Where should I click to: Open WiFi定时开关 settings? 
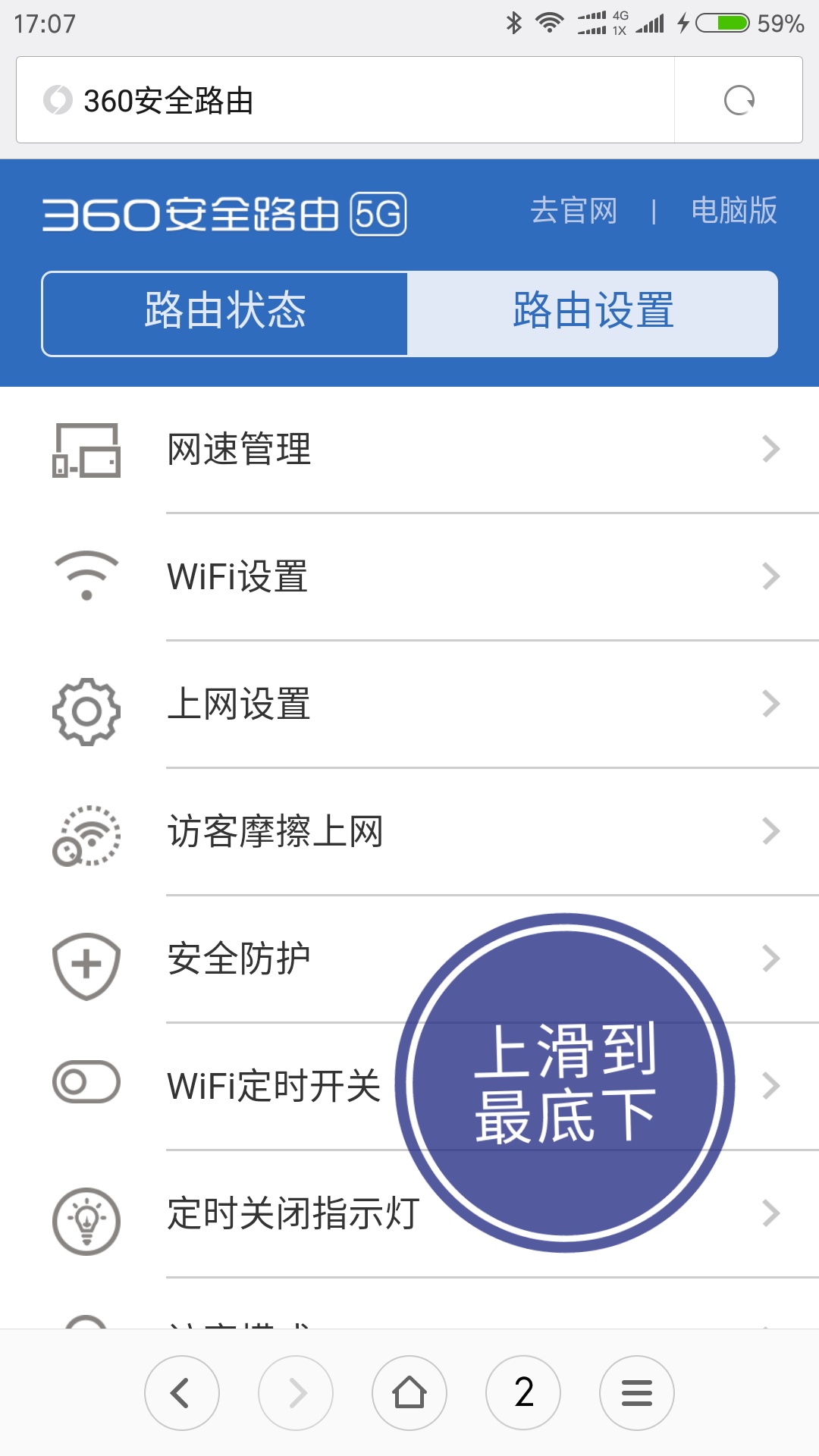[x=273, y=1086]
